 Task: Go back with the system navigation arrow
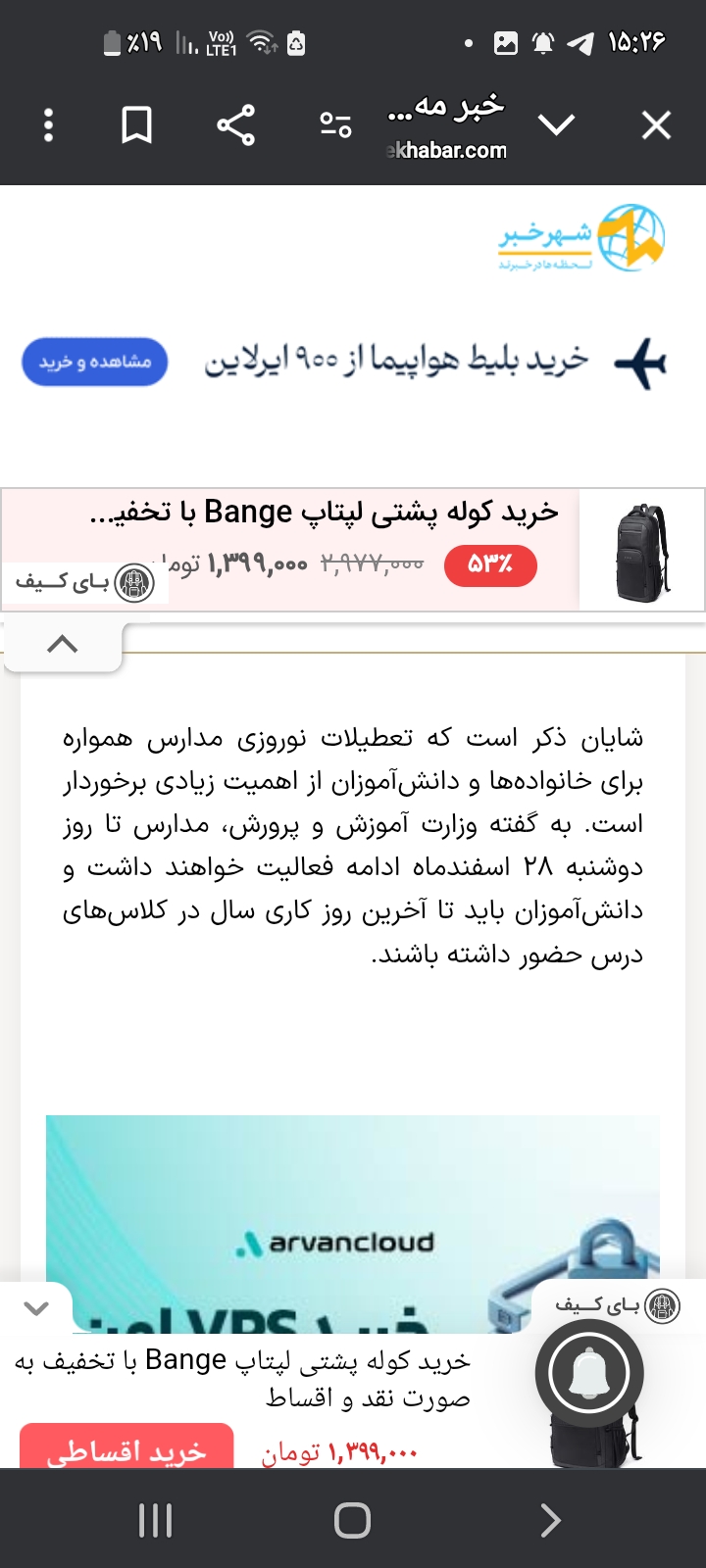click(550, 1520)
